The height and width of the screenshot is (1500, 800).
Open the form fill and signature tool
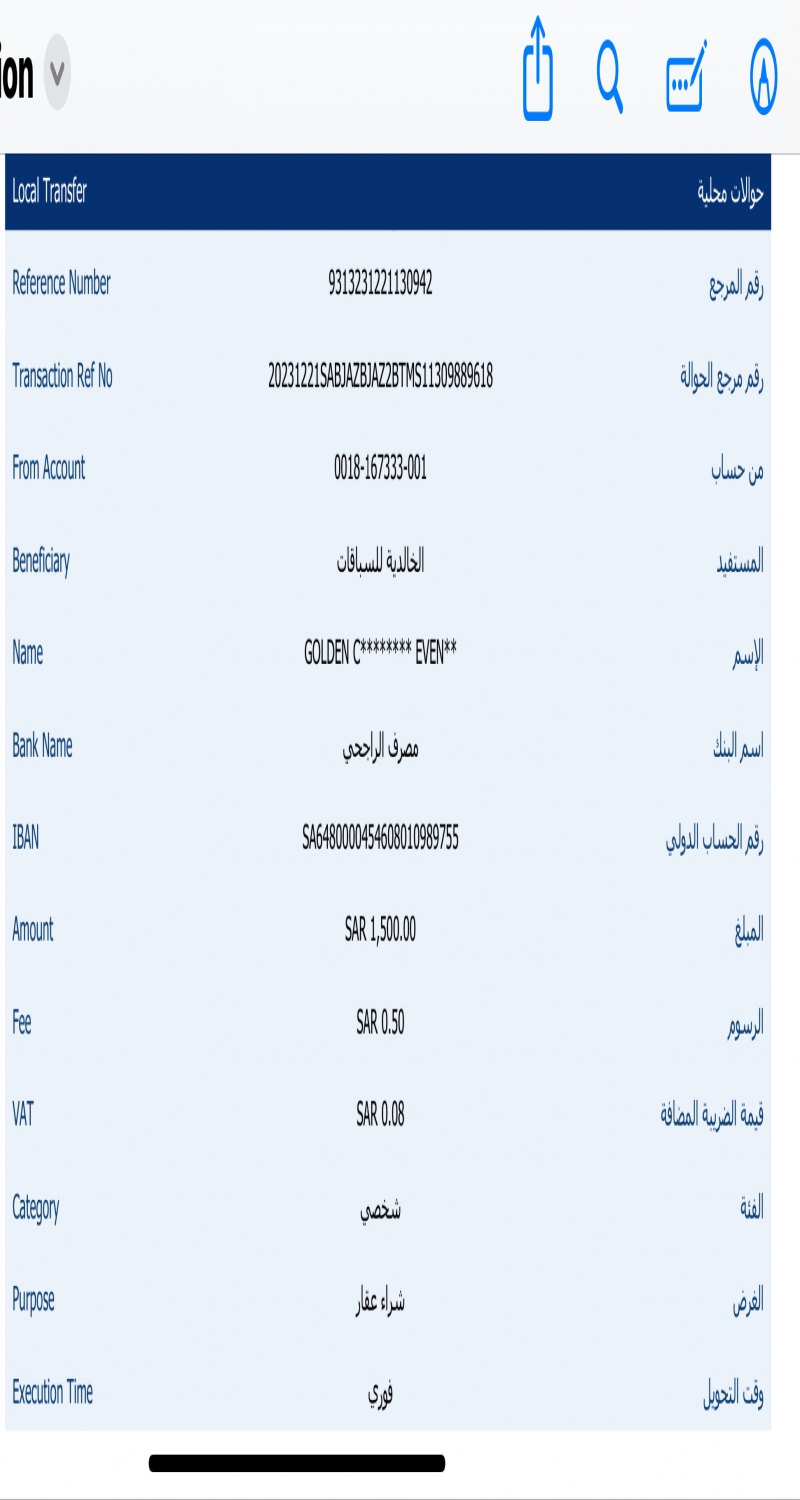[x=686, y=77]
